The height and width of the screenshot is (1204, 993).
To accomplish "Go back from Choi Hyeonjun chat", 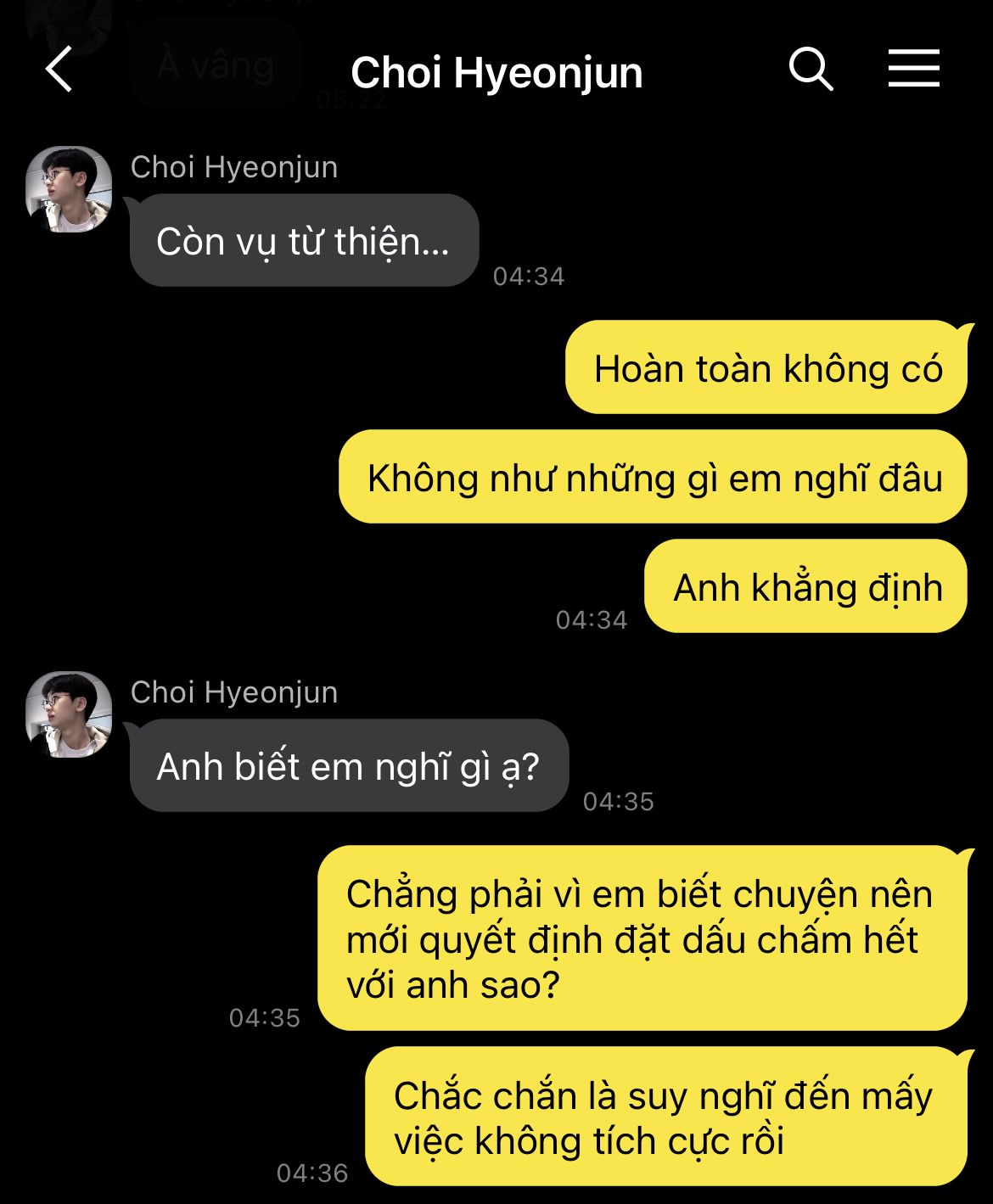I will point(59,70).
